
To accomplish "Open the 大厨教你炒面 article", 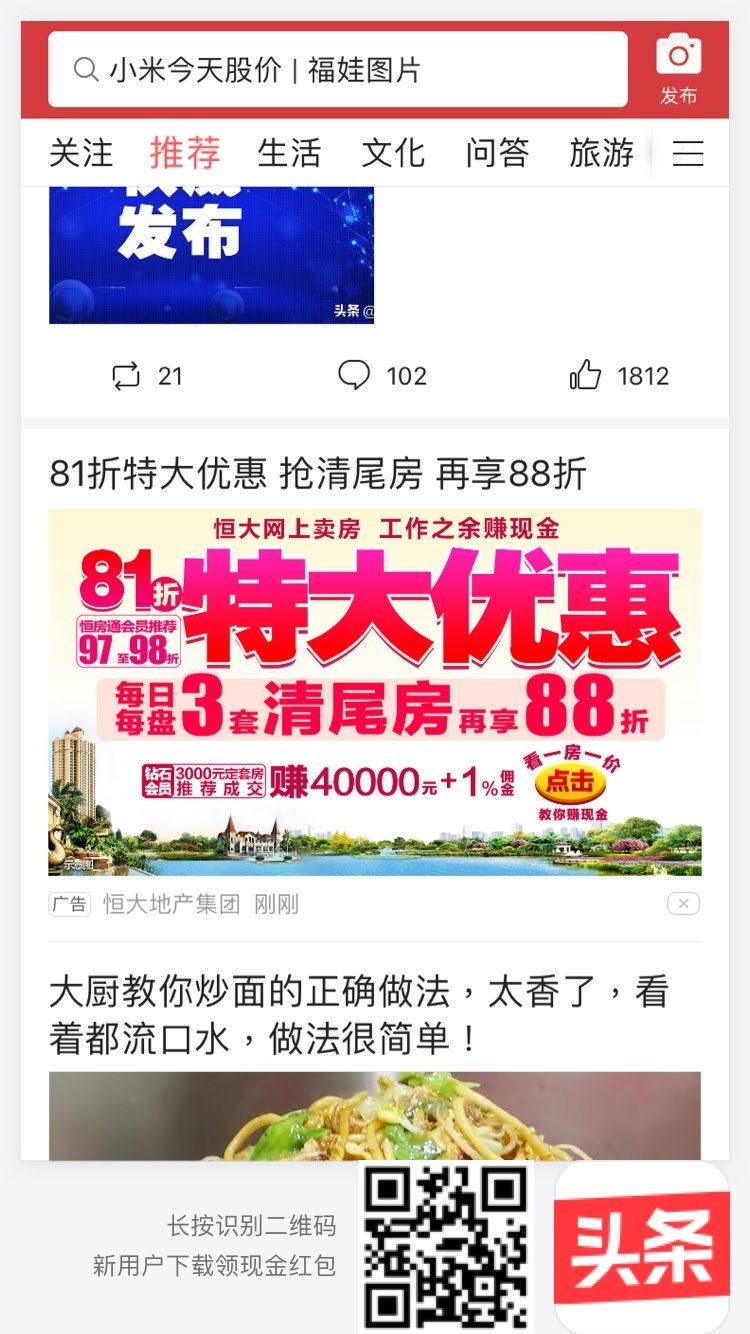I will pos(359,1016).
